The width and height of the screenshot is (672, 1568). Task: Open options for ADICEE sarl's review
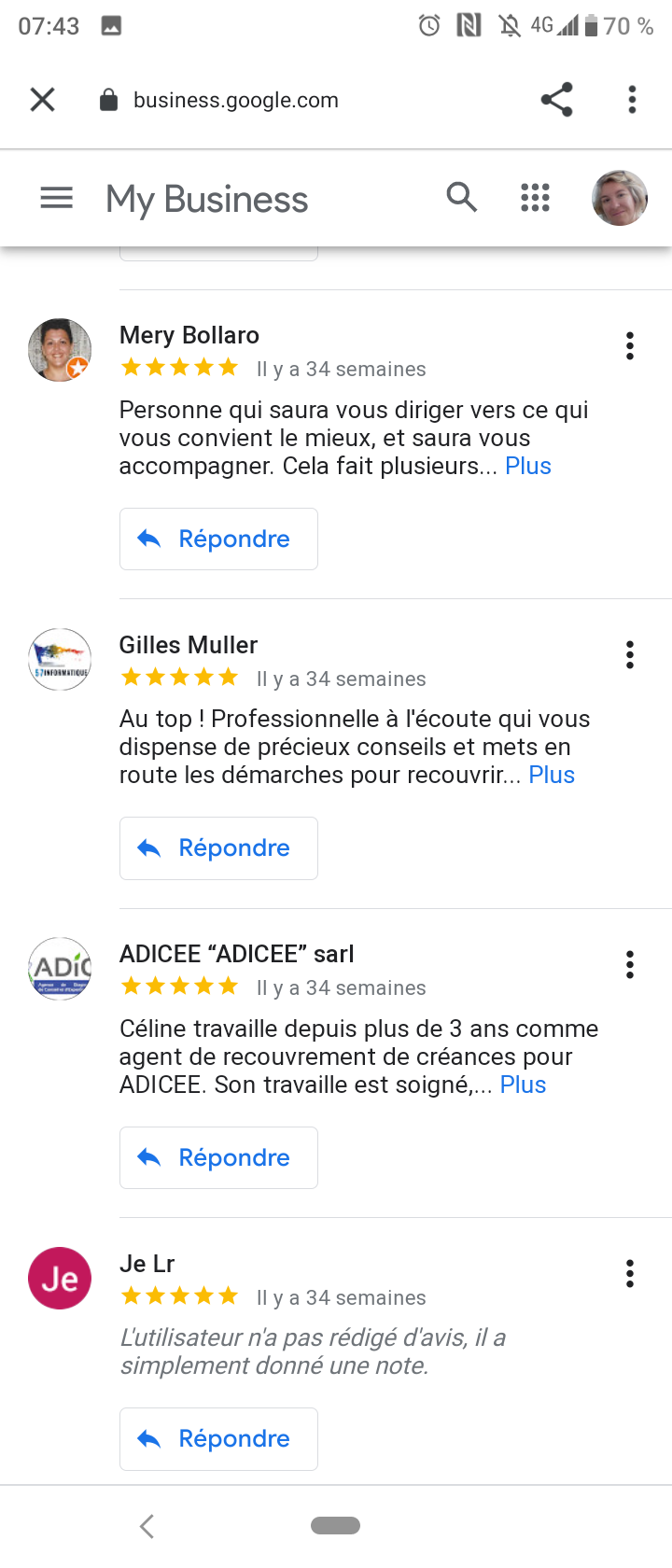point(630,964)
